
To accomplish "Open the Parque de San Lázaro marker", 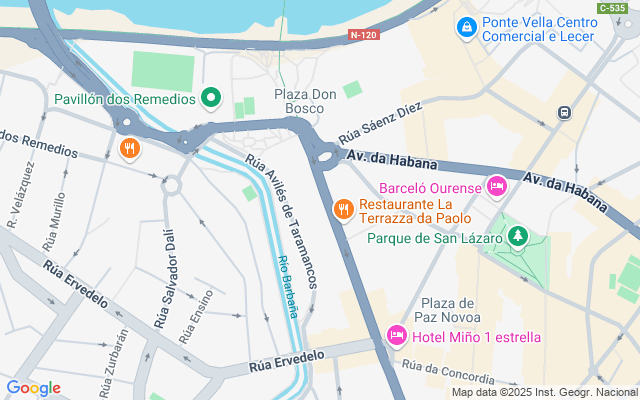I will (x=517, y=237).
